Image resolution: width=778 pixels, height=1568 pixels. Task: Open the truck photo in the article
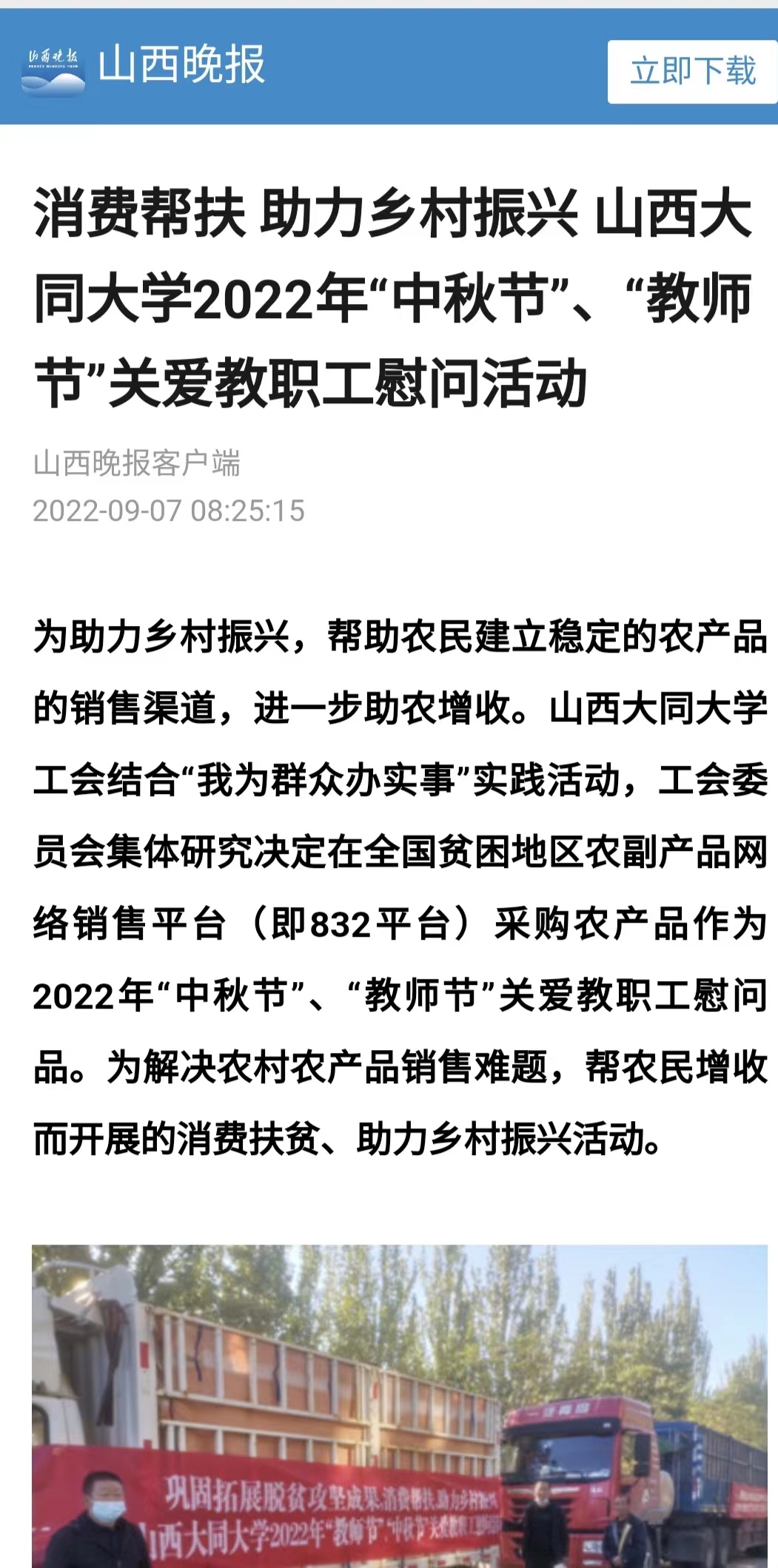coord(400,1406)
